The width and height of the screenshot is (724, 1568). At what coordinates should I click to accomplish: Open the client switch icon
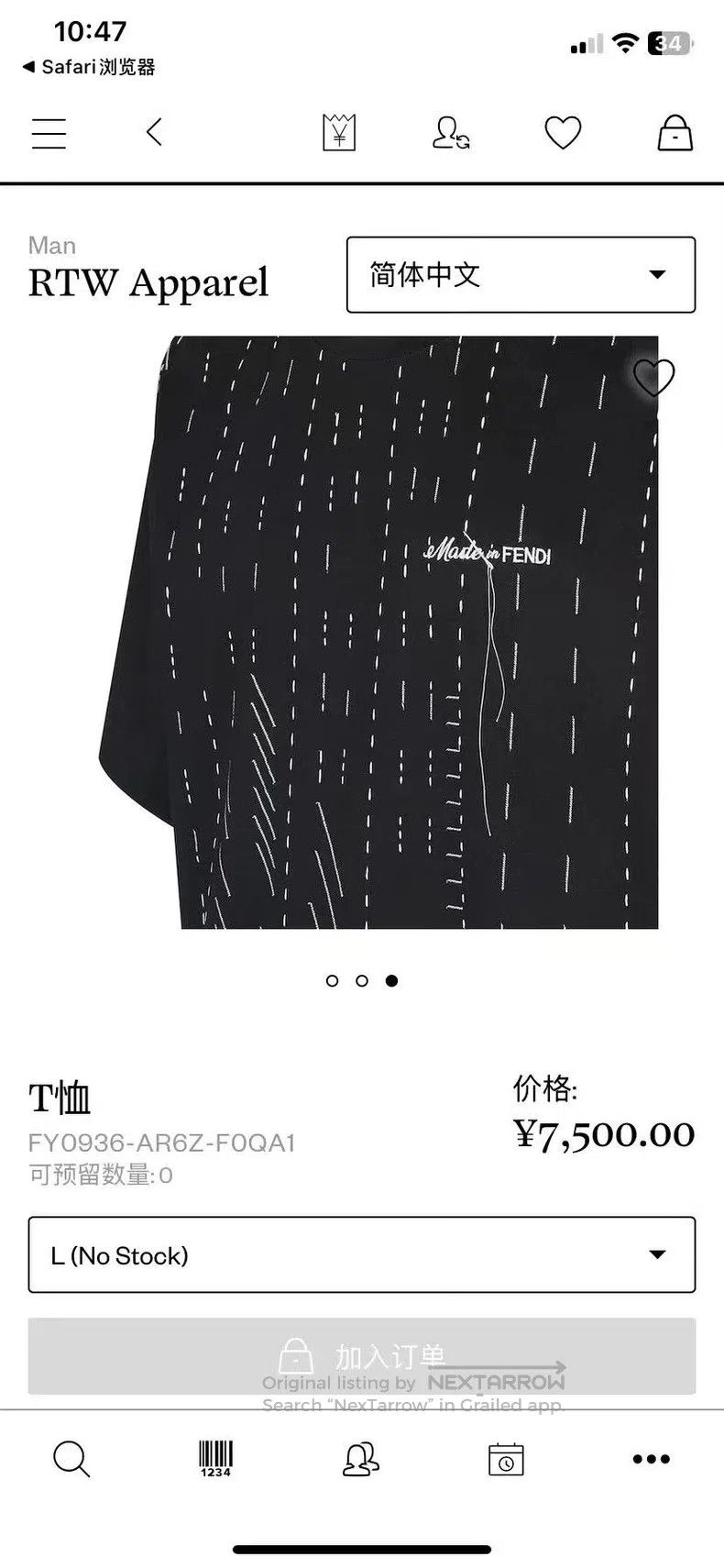point(451,133)
